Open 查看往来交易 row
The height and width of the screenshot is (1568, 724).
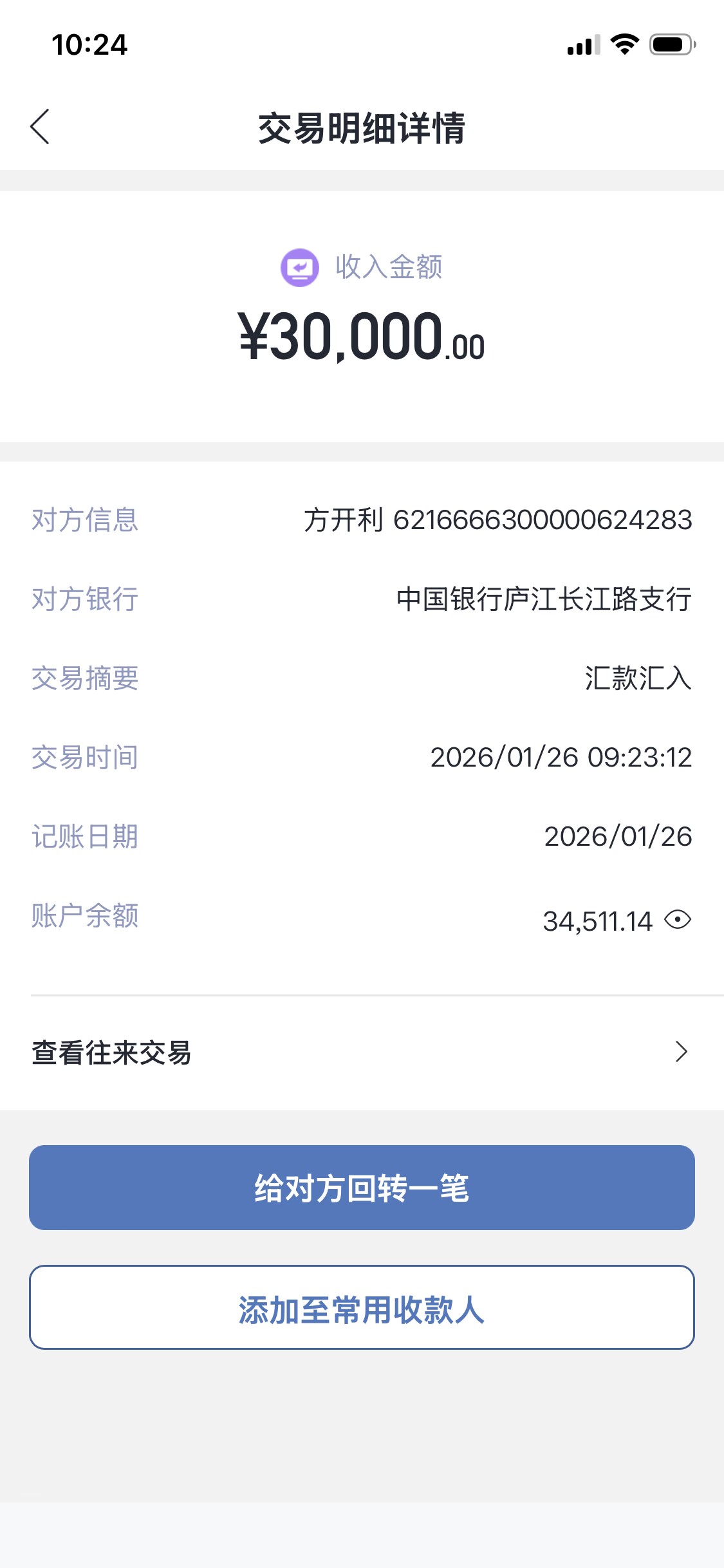tap(362, 1052)
